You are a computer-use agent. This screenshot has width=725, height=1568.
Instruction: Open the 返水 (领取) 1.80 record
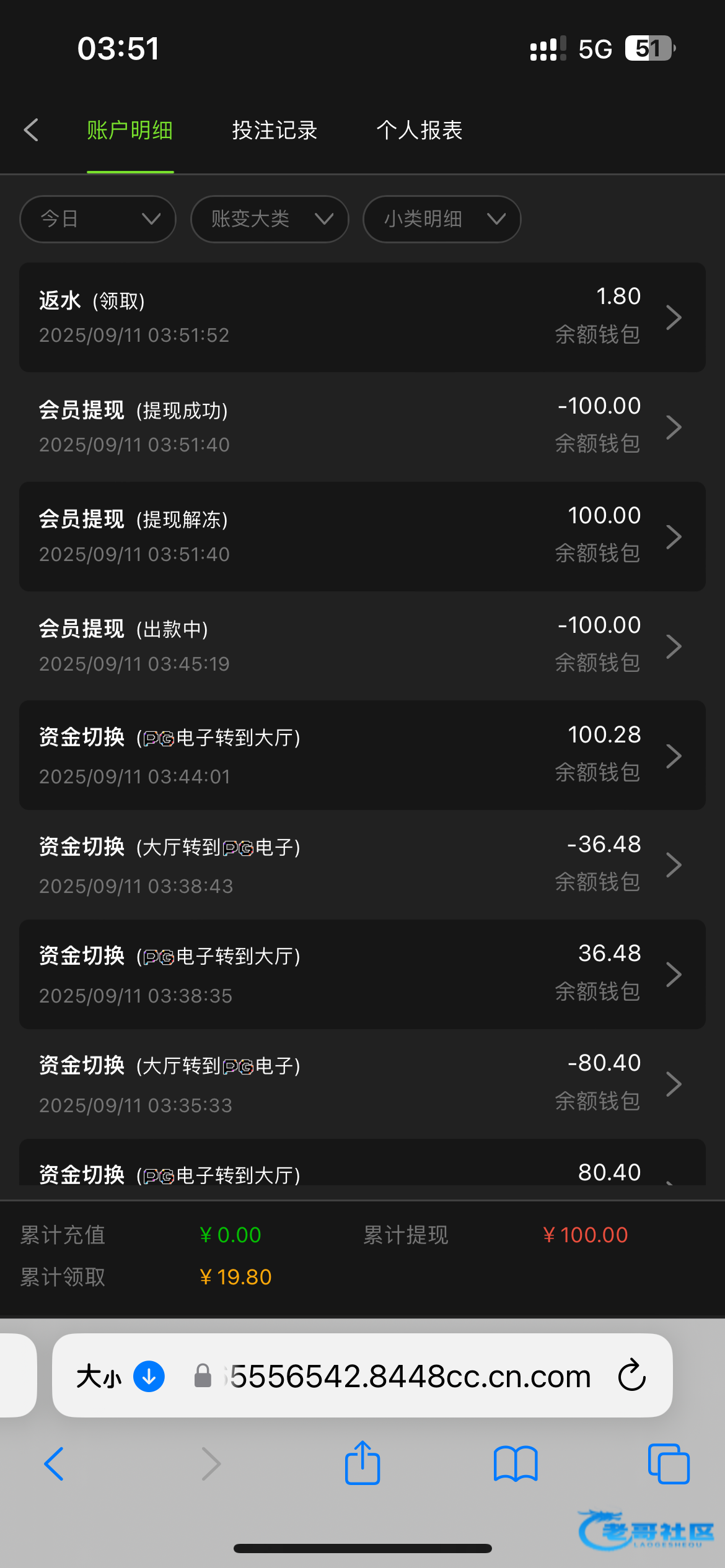point(362,317)
